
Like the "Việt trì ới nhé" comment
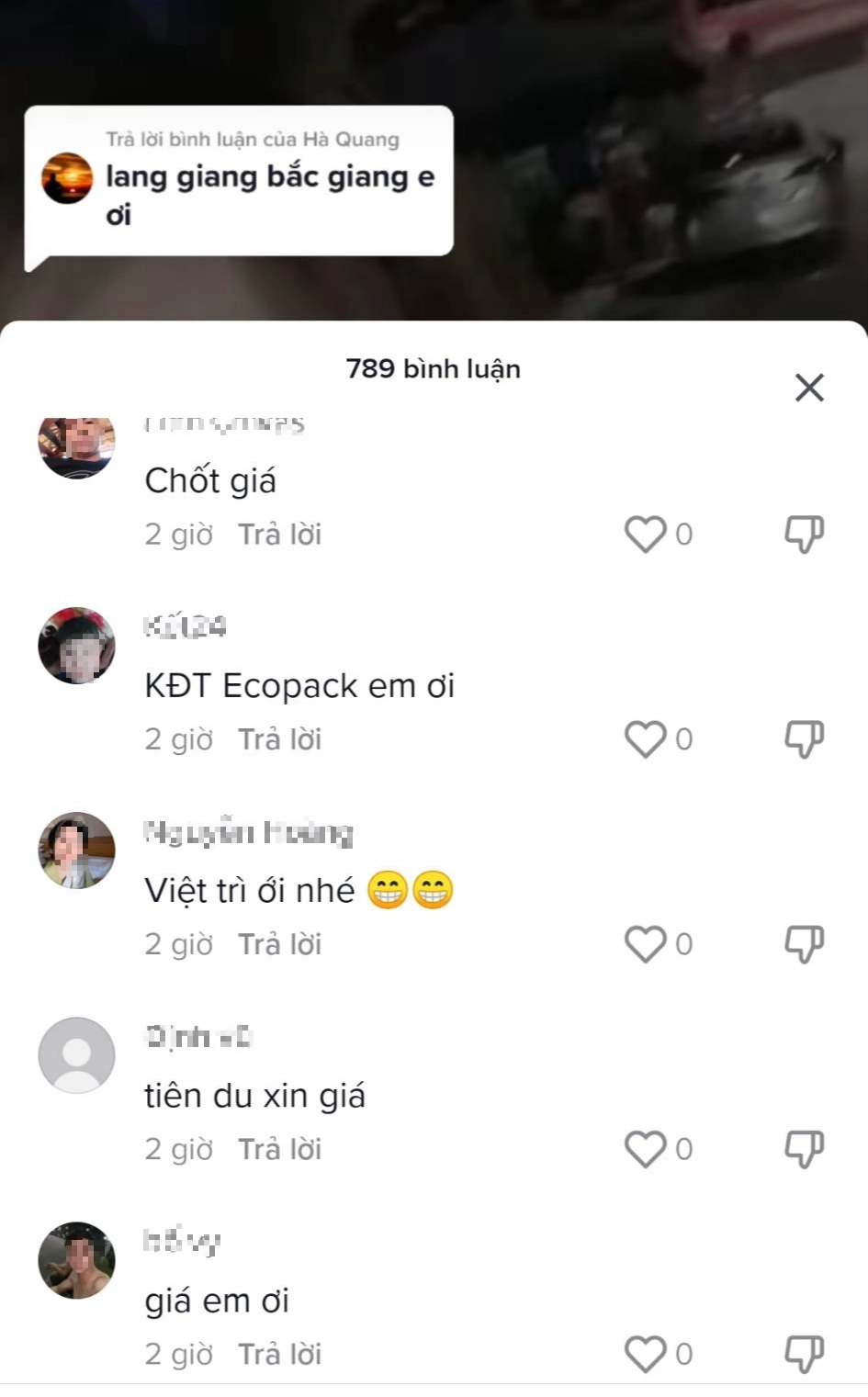645,943
